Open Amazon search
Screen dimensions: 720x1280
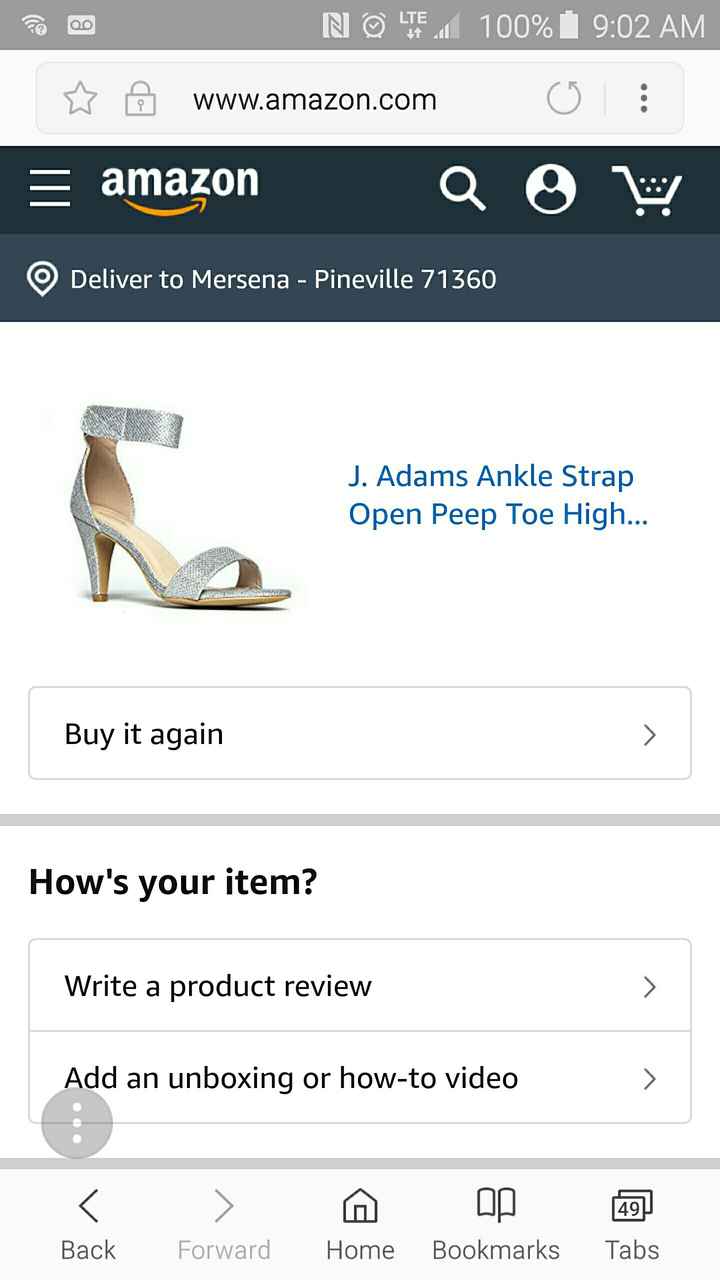point(462,190)
